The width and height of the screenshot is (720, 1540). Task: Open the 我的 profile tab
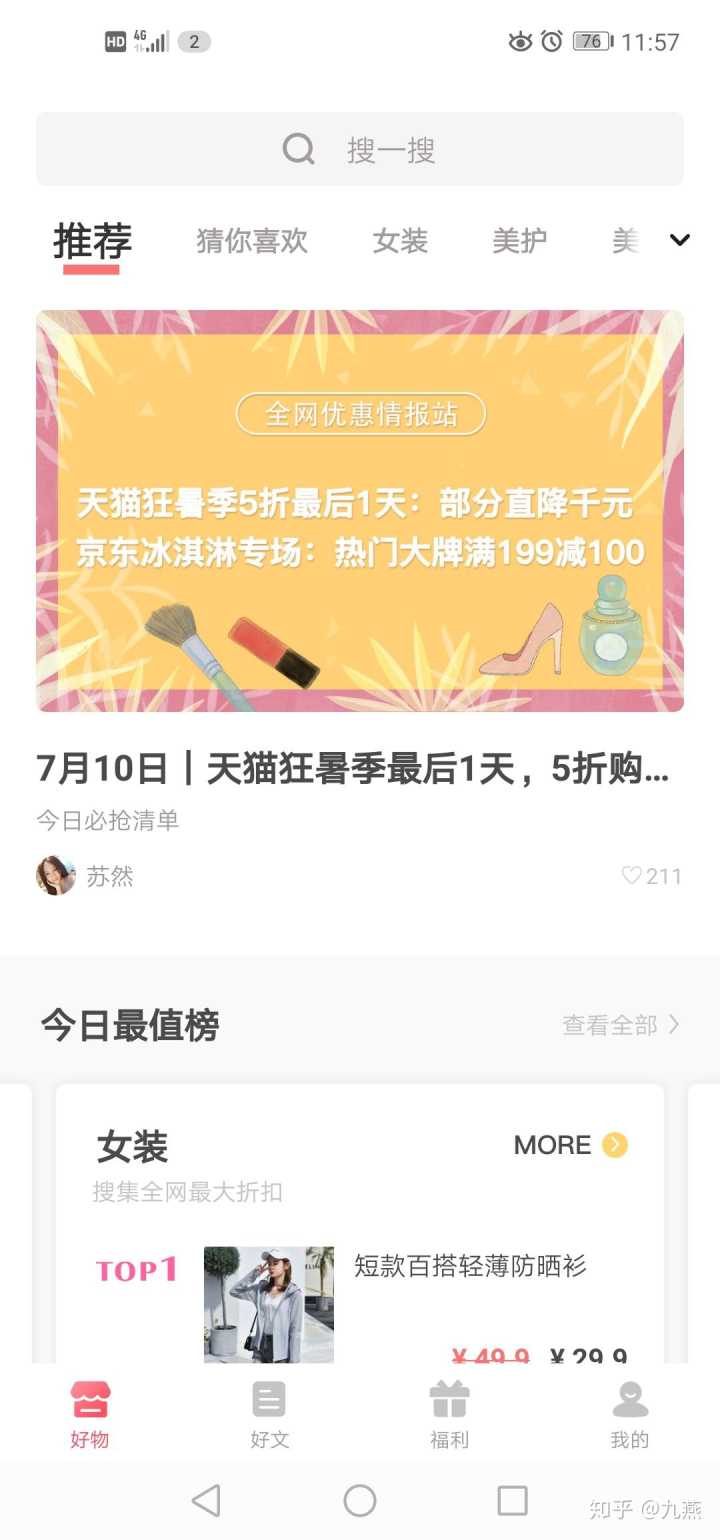pyautogui.click(x=630, y=1414)
